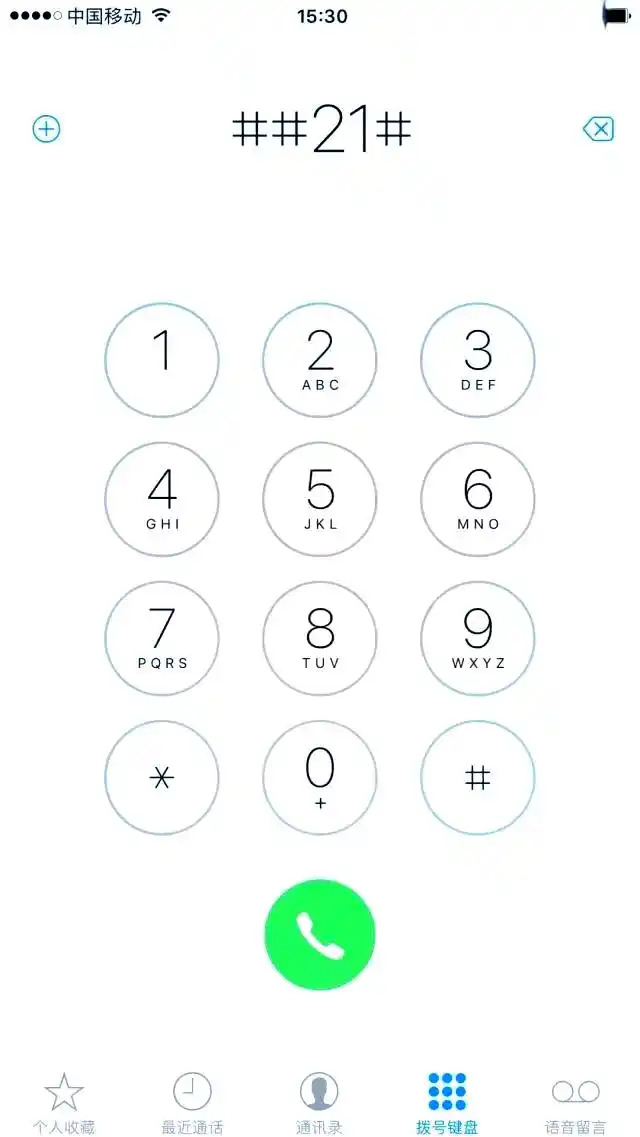
Task: Tap the 2 ABC key
Action: pos(320,360)
